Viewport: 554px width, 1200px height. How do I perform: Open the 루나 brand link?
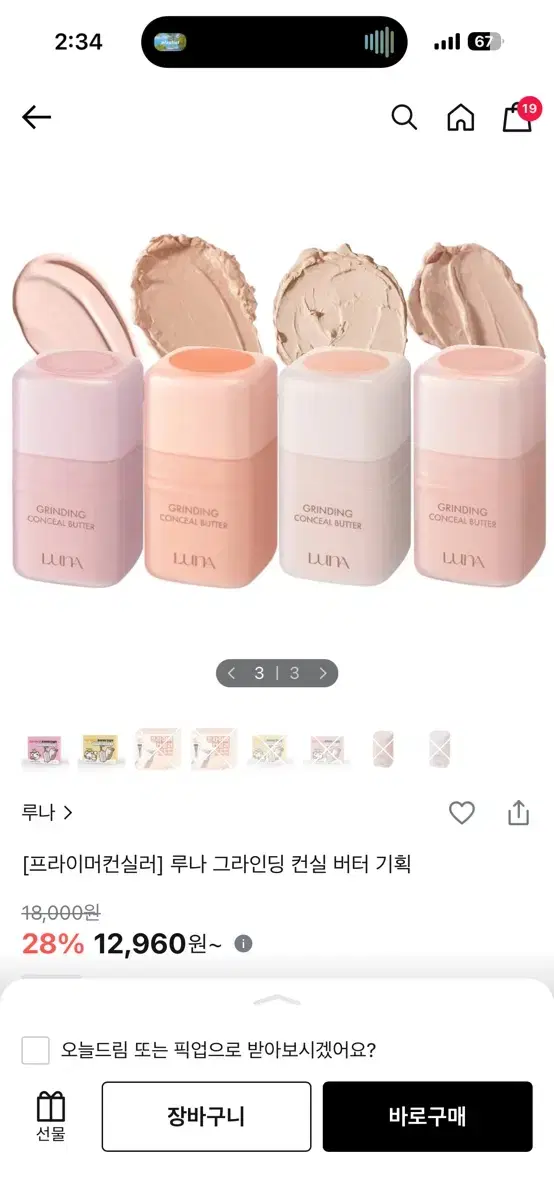[47, 812]
